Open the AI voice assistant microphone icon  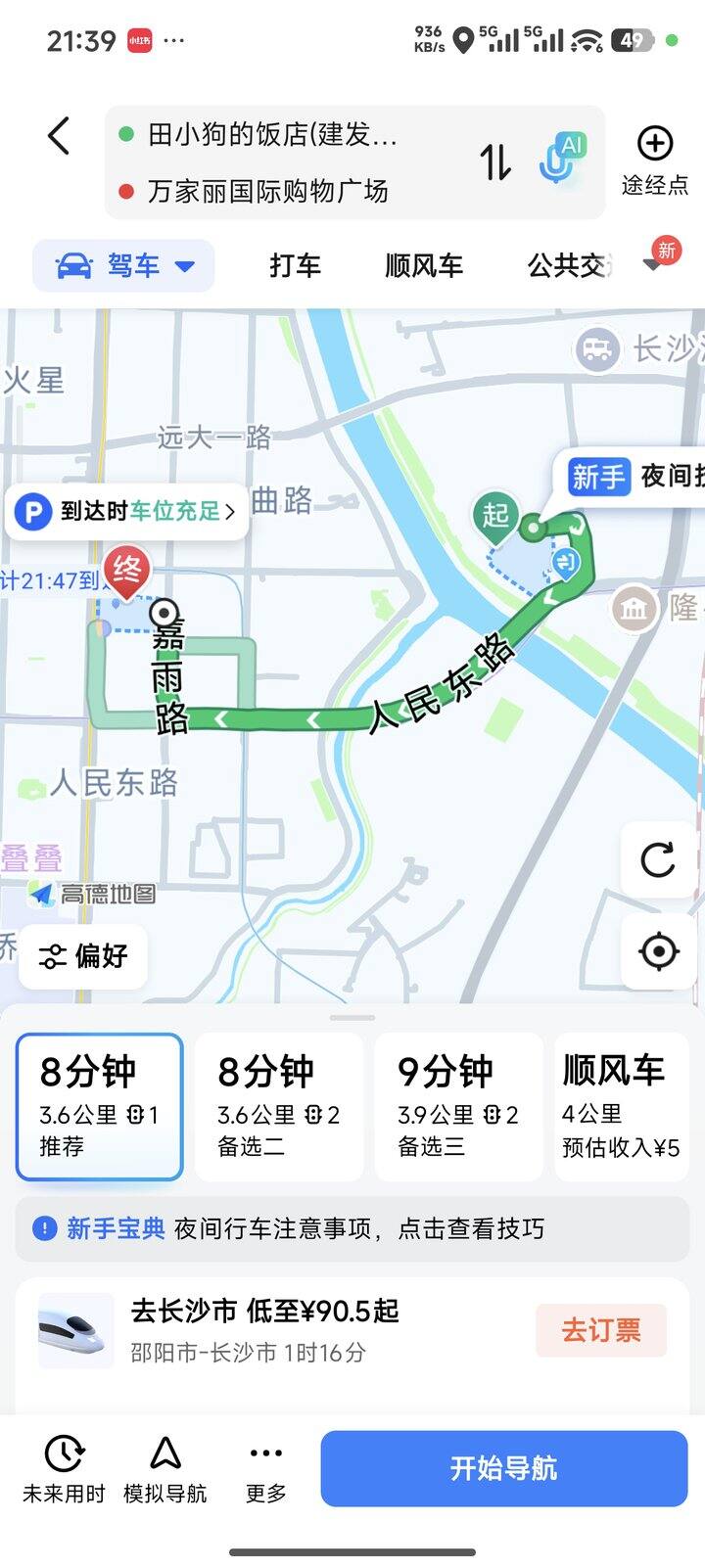click(558, 162)
